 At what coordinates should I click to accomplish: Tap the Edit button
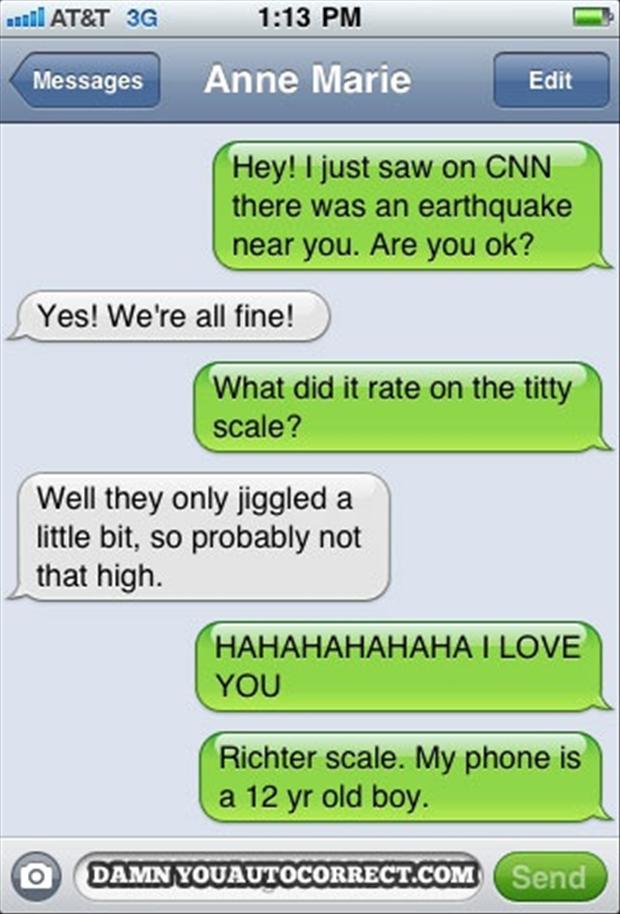(550, 81)
